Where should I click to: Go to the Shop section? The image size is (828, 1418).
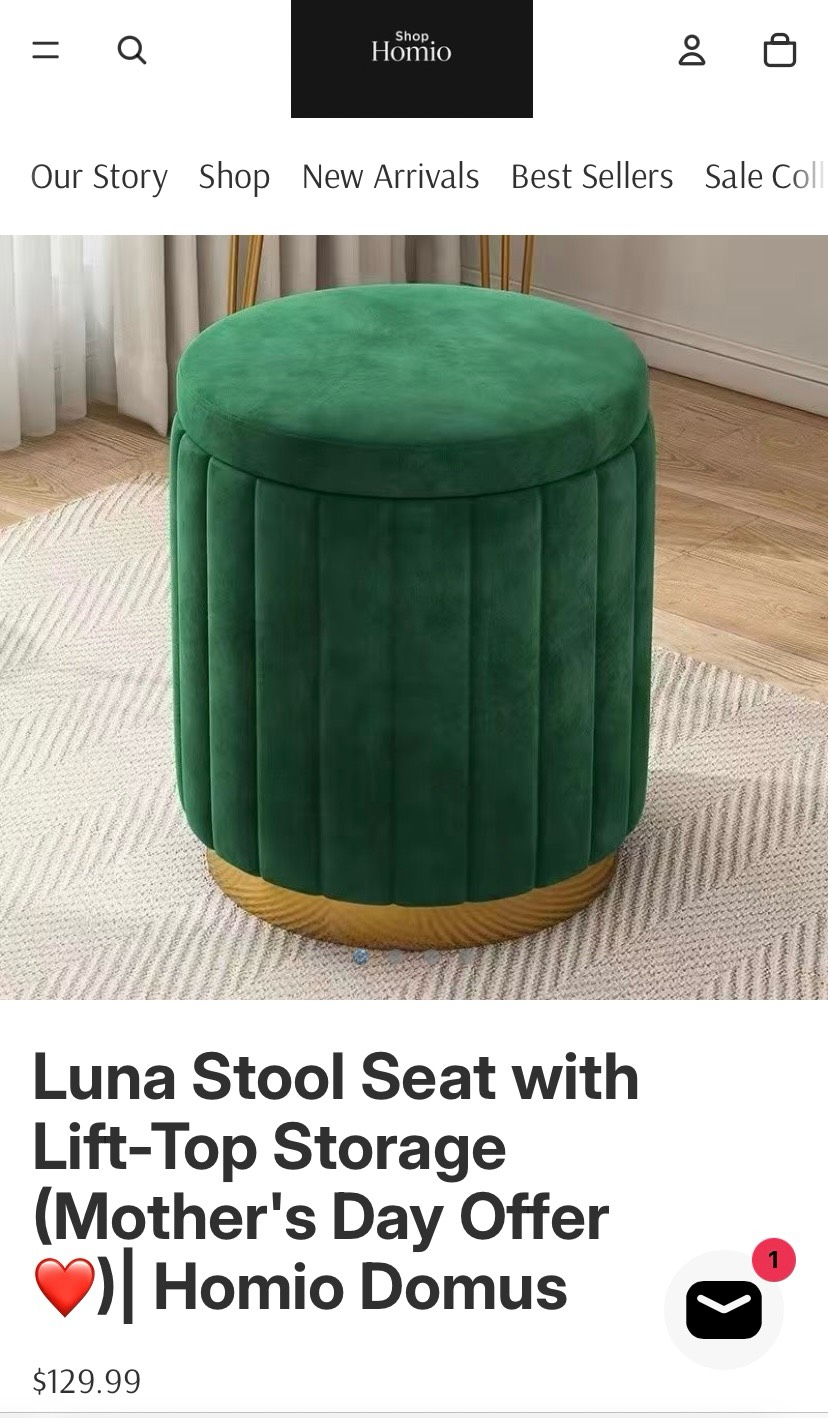click(x=234, y=177)
